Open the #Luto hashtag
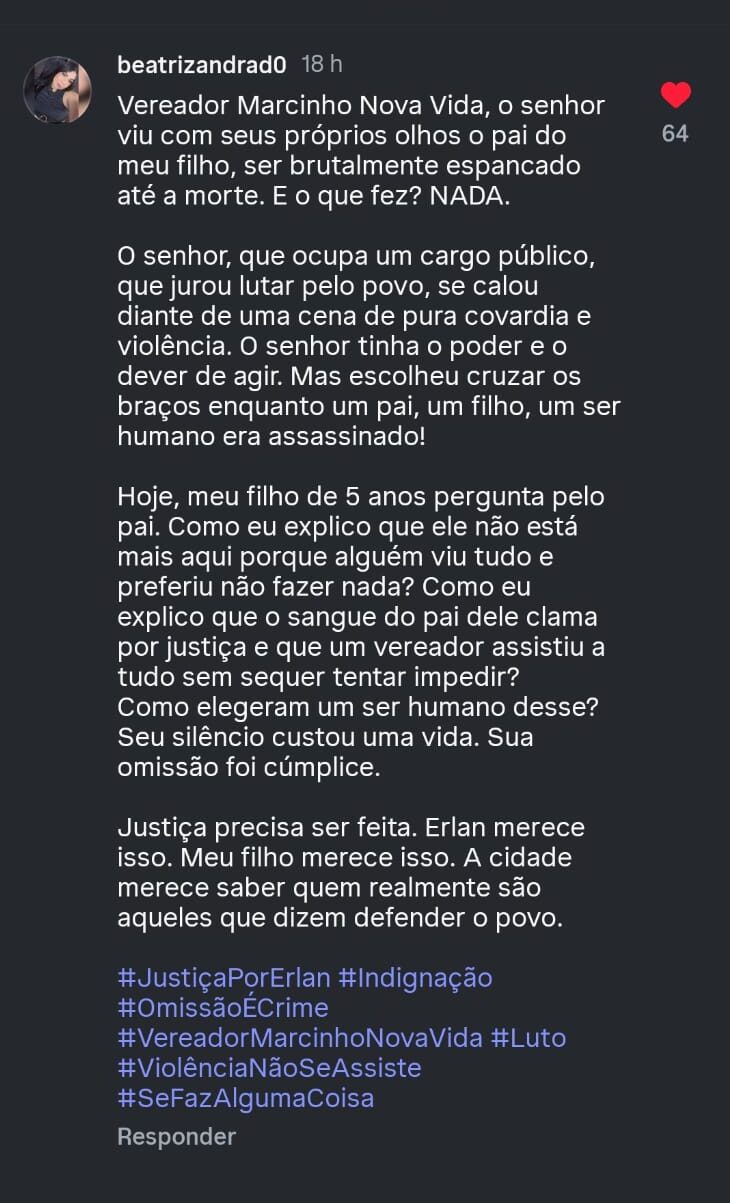Image resolution: width=730 pixels, height=1203 pixels. 528,1038
